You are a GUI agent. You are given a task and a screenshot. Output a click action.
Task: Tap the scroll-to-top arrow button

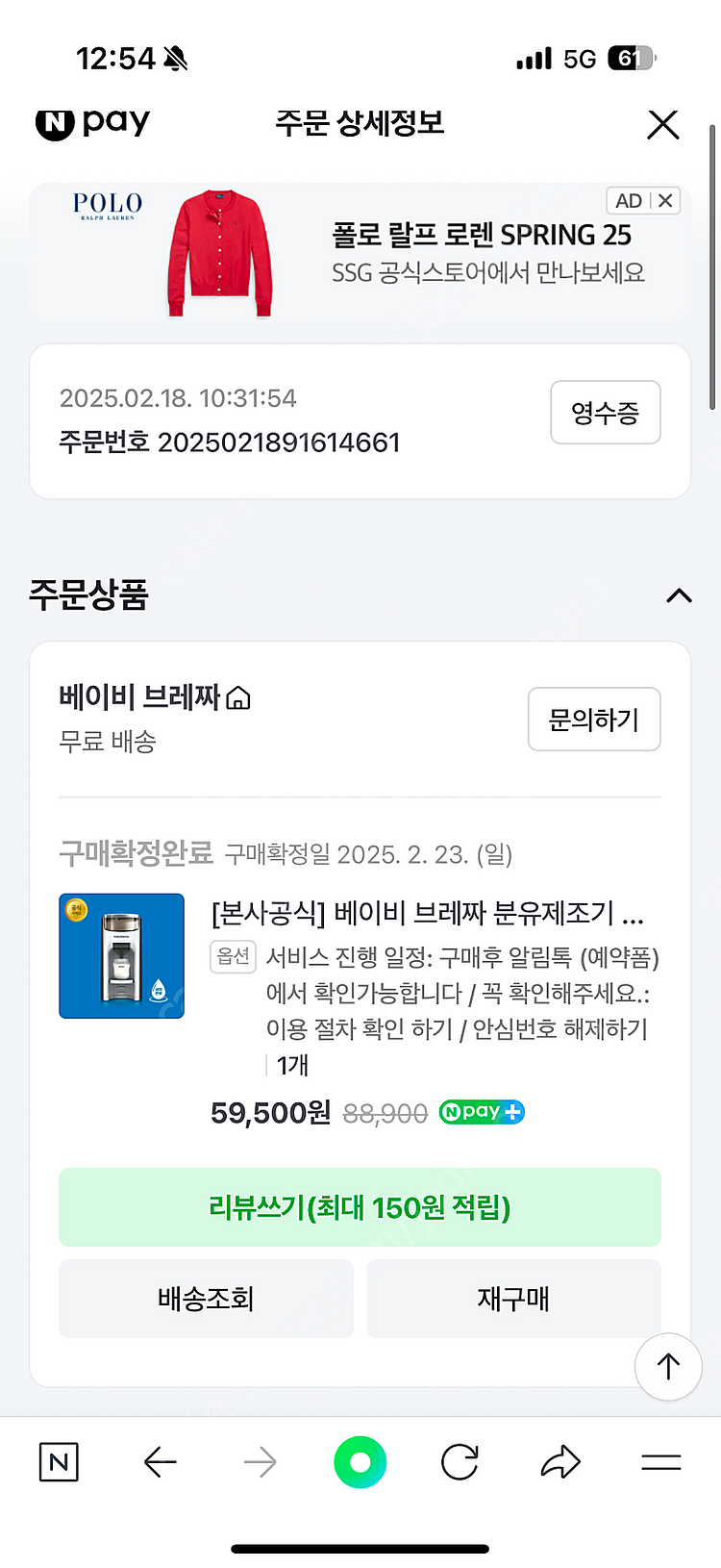[668, 1367]
